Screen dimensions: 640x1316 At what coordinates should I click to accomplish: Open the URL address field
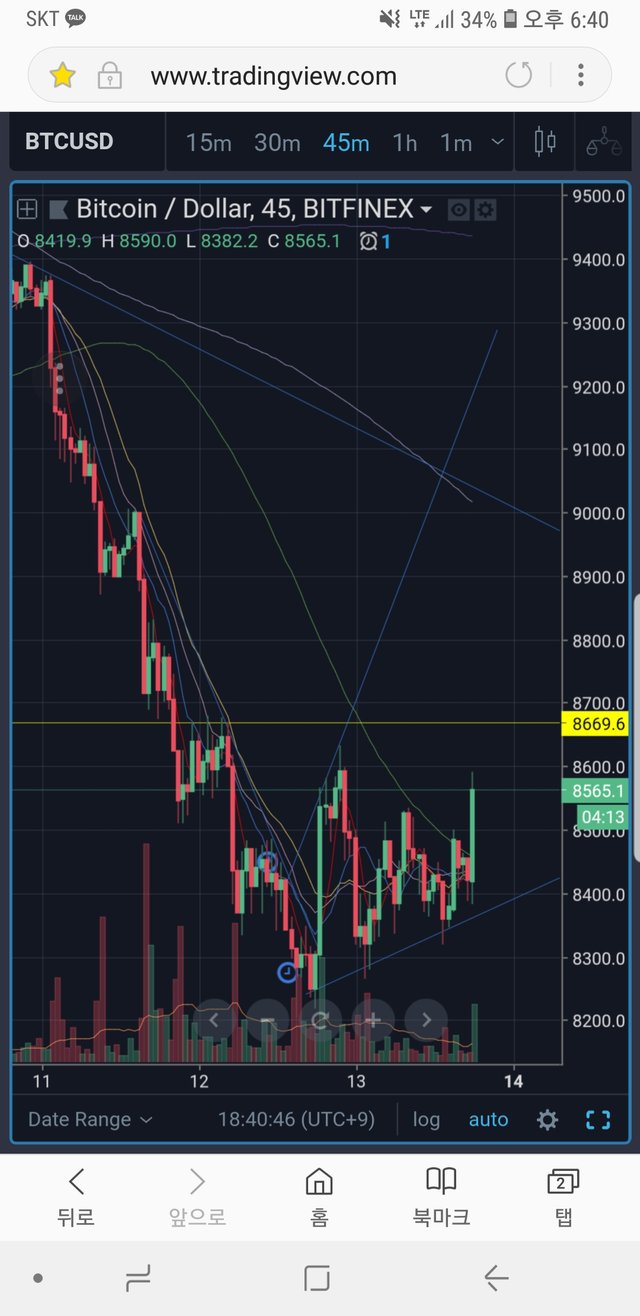coord(273,76)
